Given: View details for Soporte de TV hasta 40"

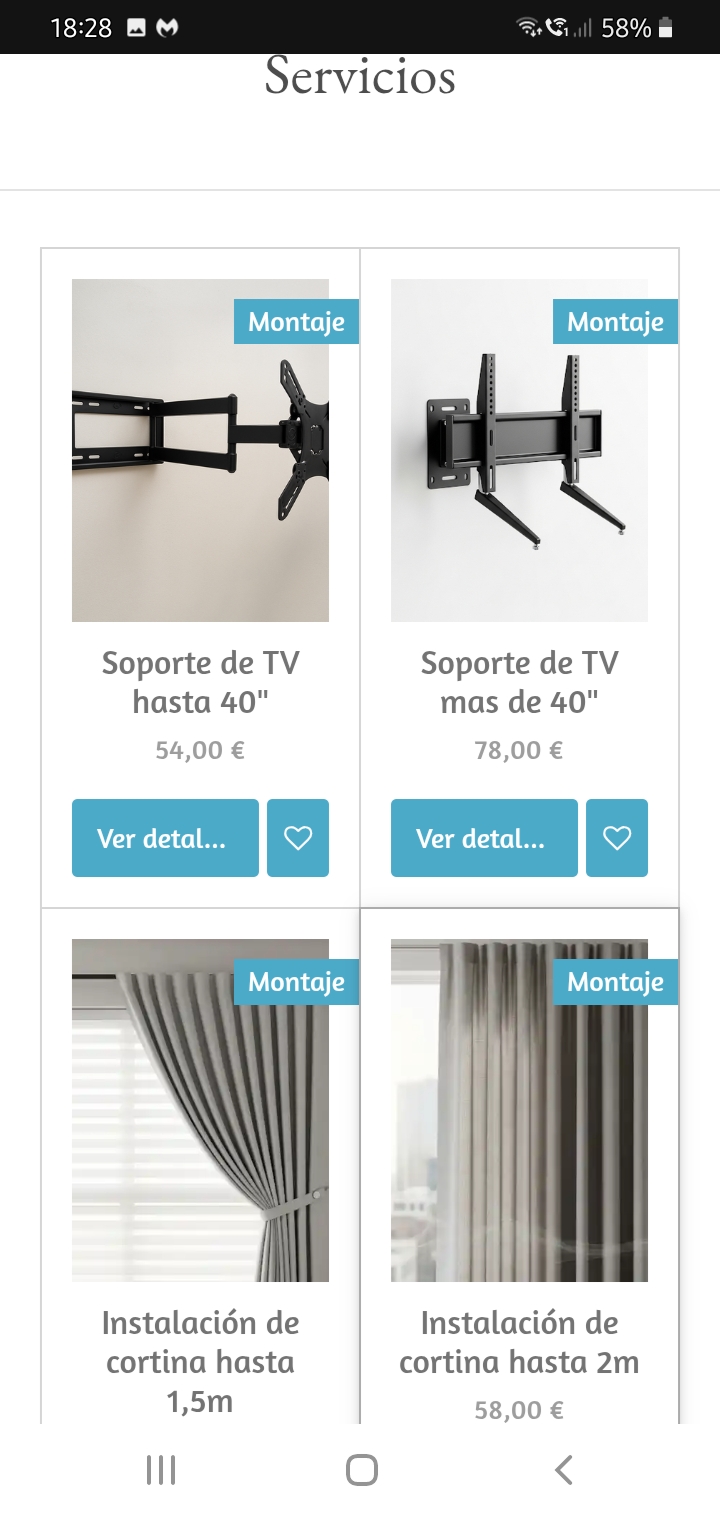Looking at the screenshot, I should pos(165,838).
